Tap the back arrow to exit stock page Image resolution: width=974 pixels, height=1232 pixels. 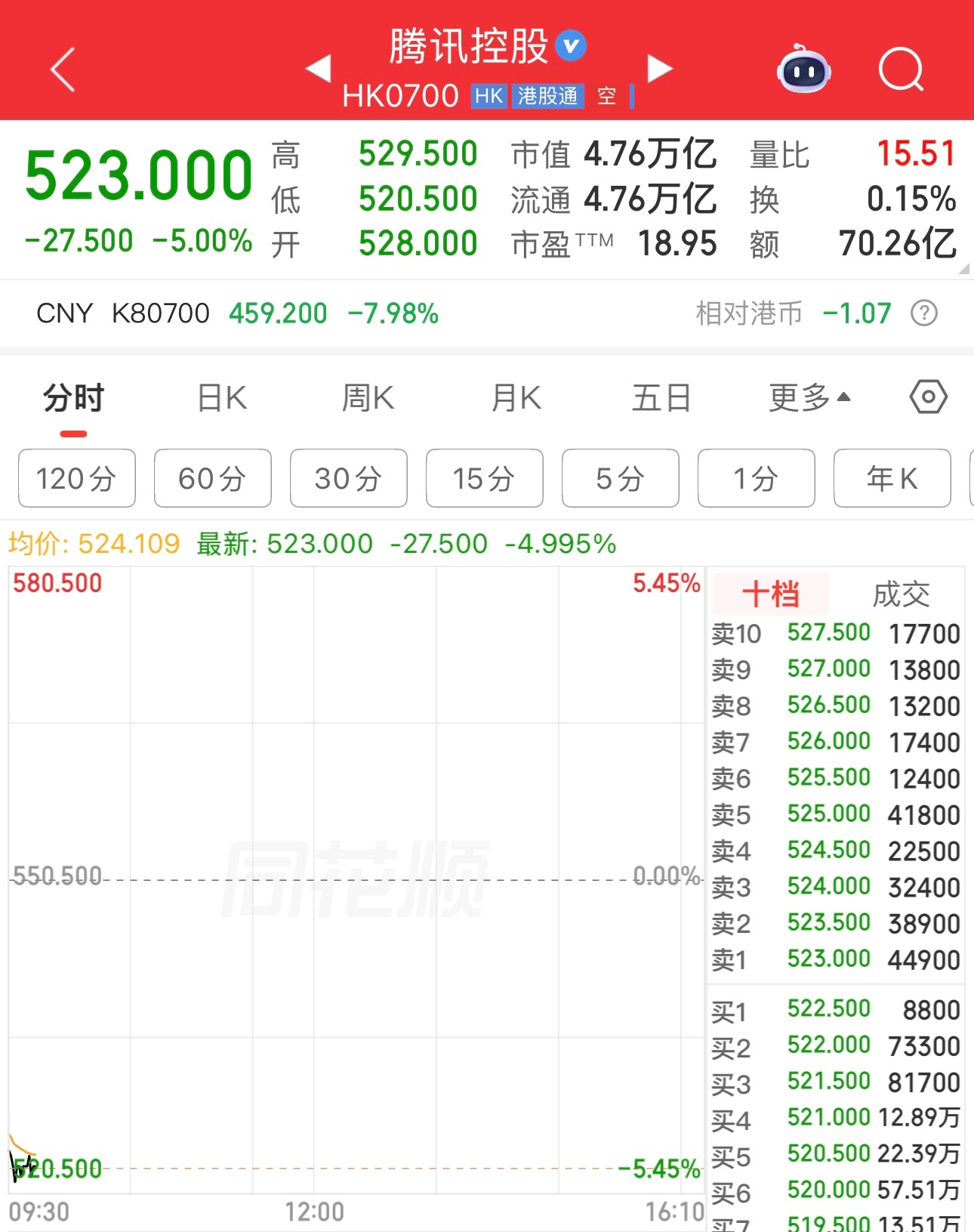coord(63,69)
